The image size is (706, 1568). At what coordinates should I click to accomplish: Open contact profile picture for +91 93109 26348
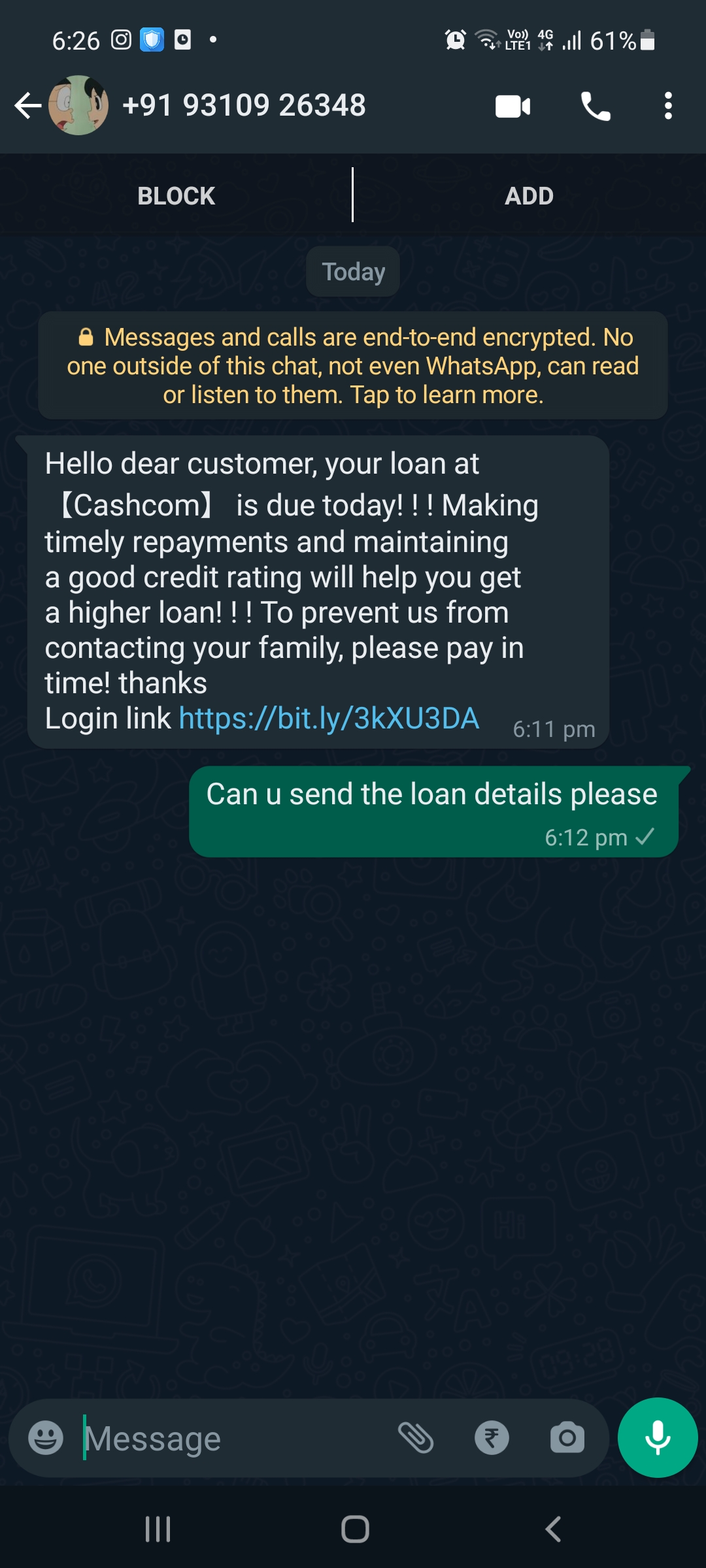(x=78, y=105)
